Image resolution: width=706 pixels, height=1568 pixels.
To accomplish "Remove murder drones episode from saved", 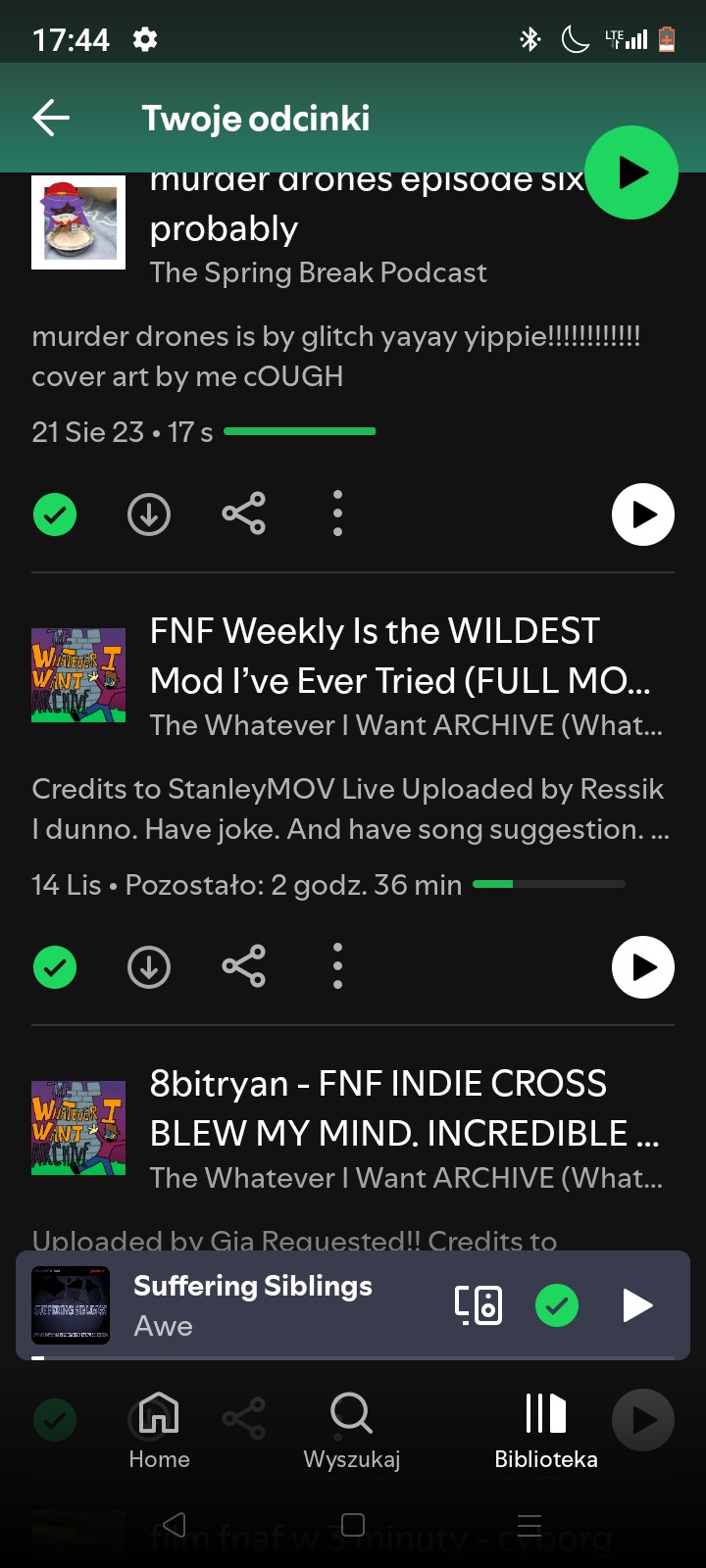I will (x=55, y=514).
